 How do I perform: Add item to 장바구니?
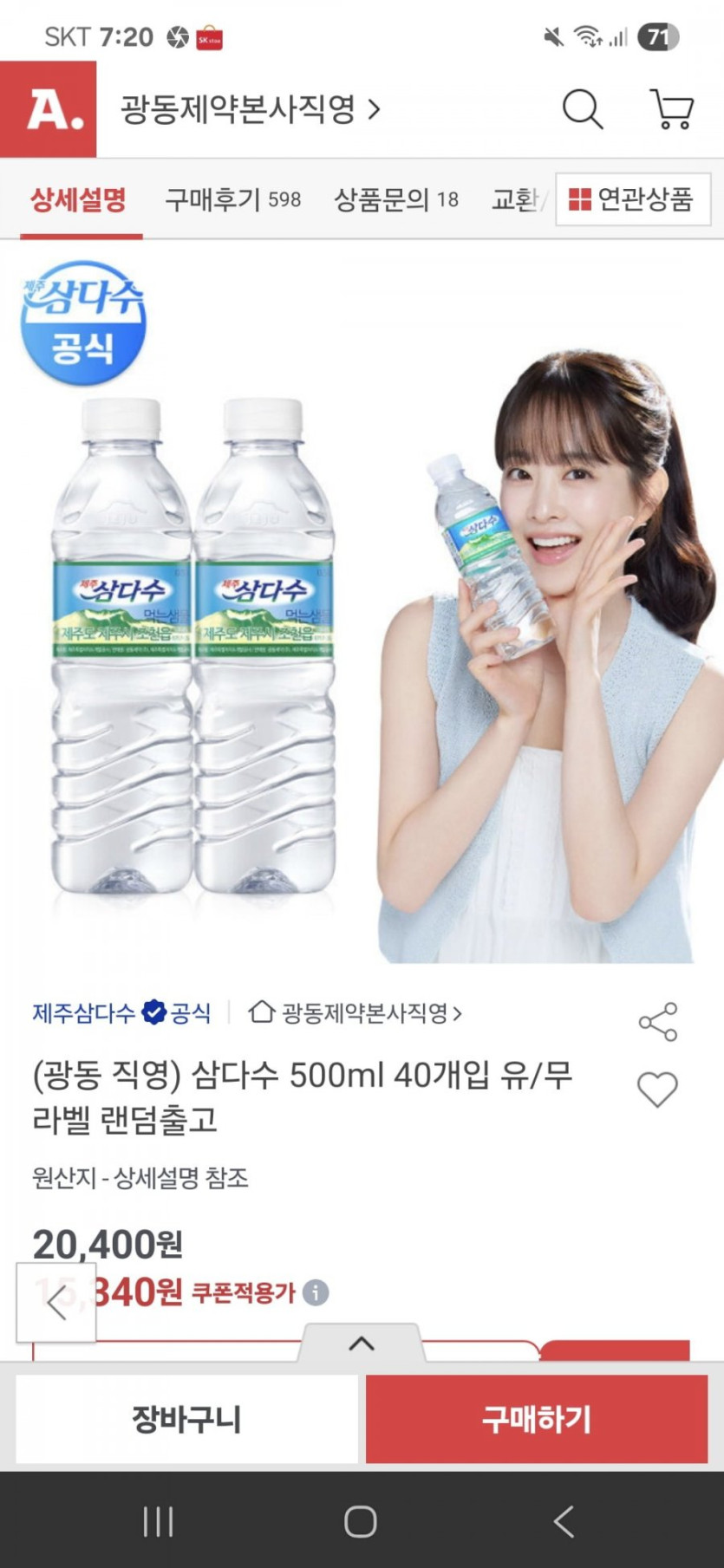click(186, 1419)
